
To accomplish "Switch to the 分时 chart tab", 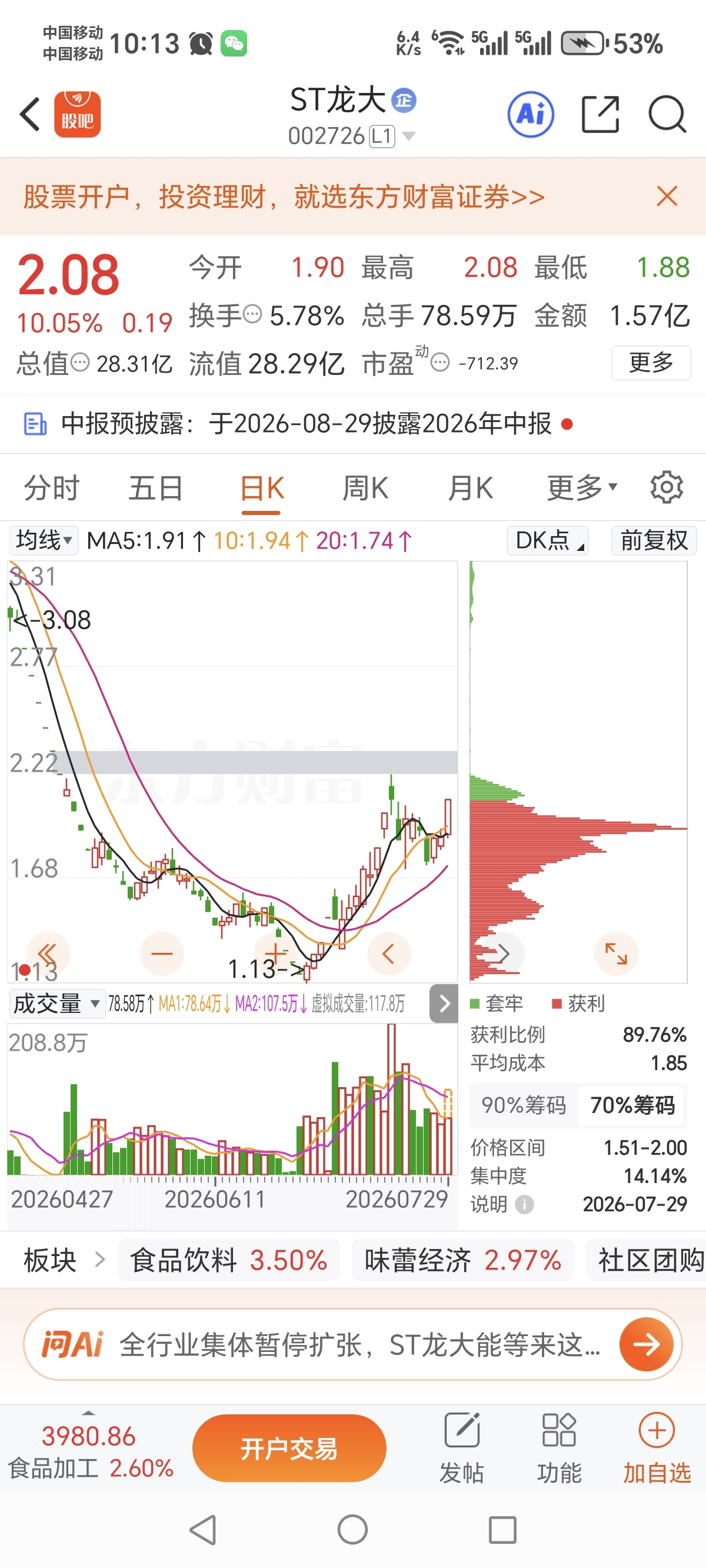I will pyautogui.click(x=52, y=488).
